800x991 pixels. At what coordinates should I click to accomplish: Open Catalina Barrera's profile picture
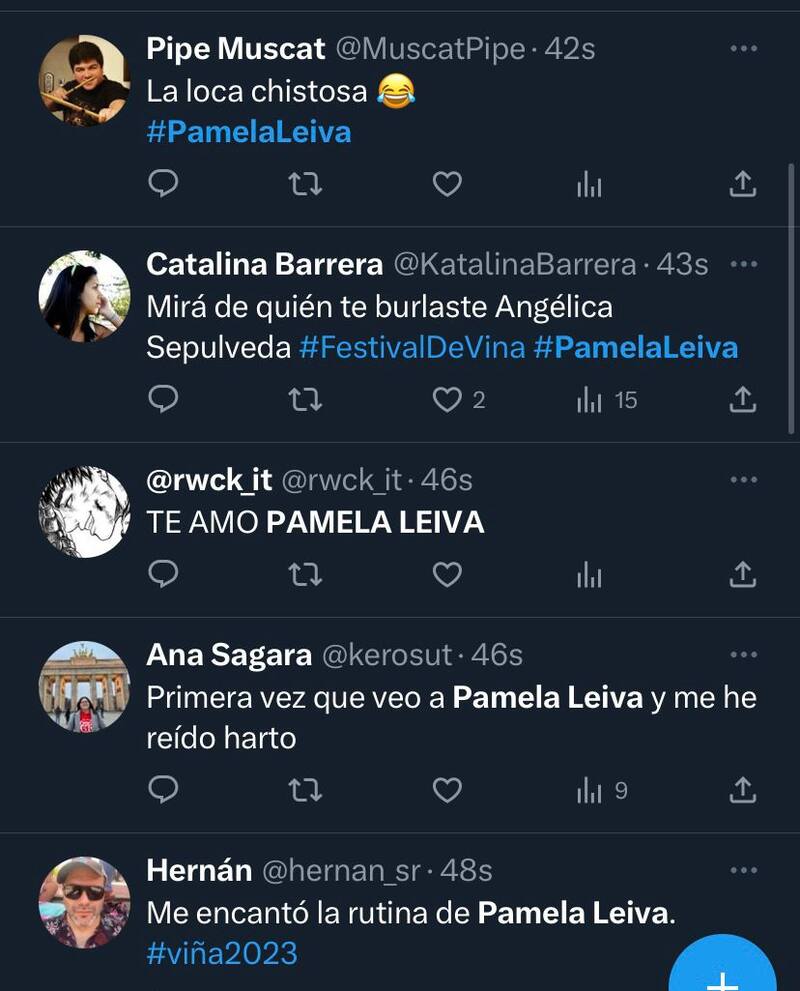point(84,295)
